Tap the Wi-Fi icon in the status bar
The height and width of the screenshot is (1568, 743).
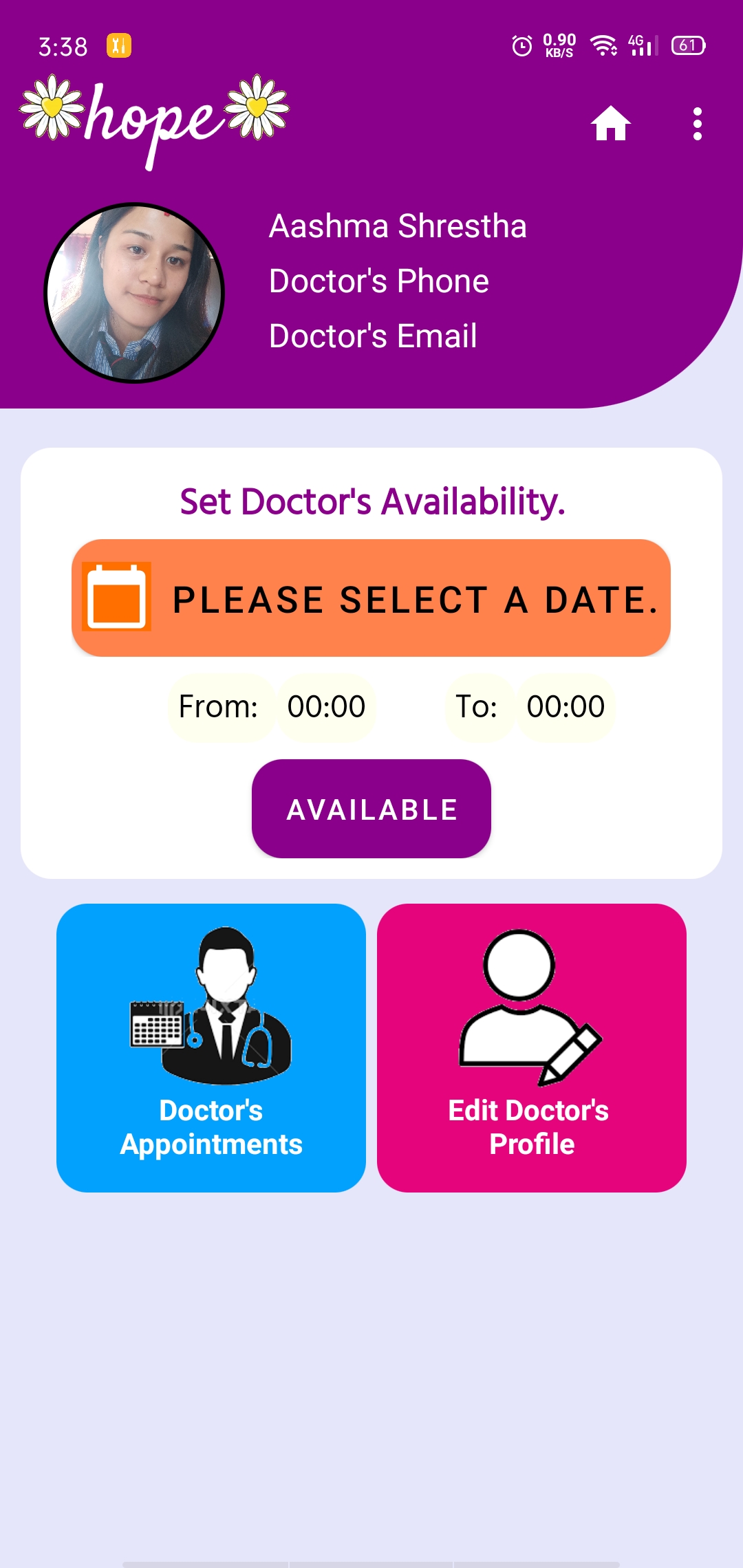click(602, 45)
